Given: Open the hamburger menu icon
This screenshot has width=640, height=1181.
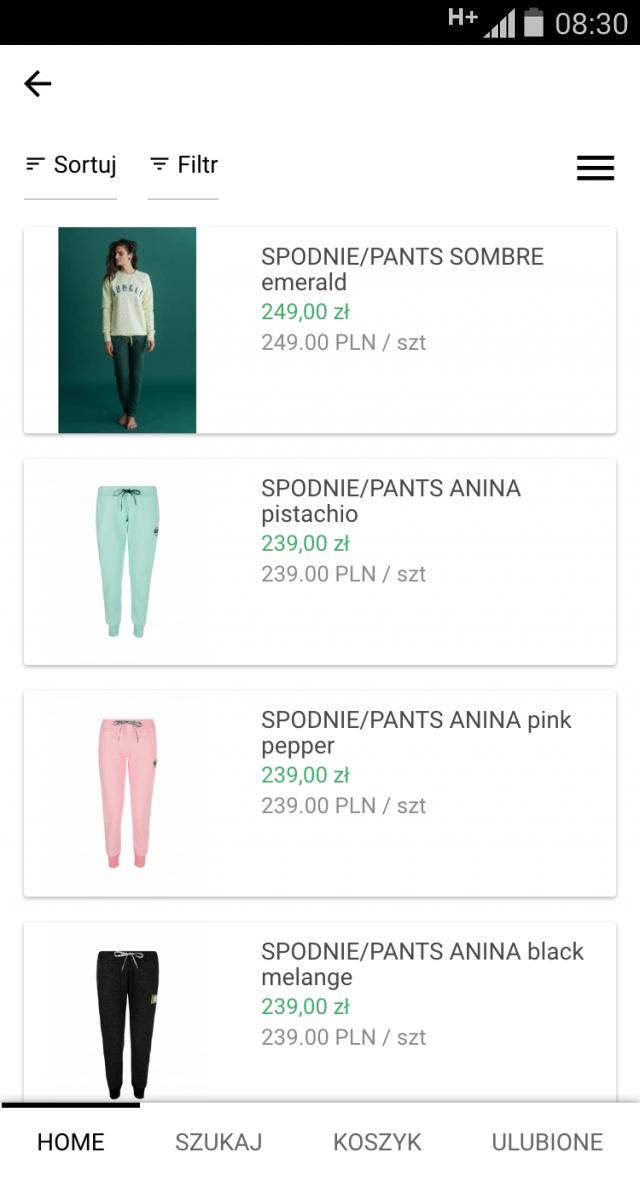Looking at the screenshot, I should click(x=595, y=168).
